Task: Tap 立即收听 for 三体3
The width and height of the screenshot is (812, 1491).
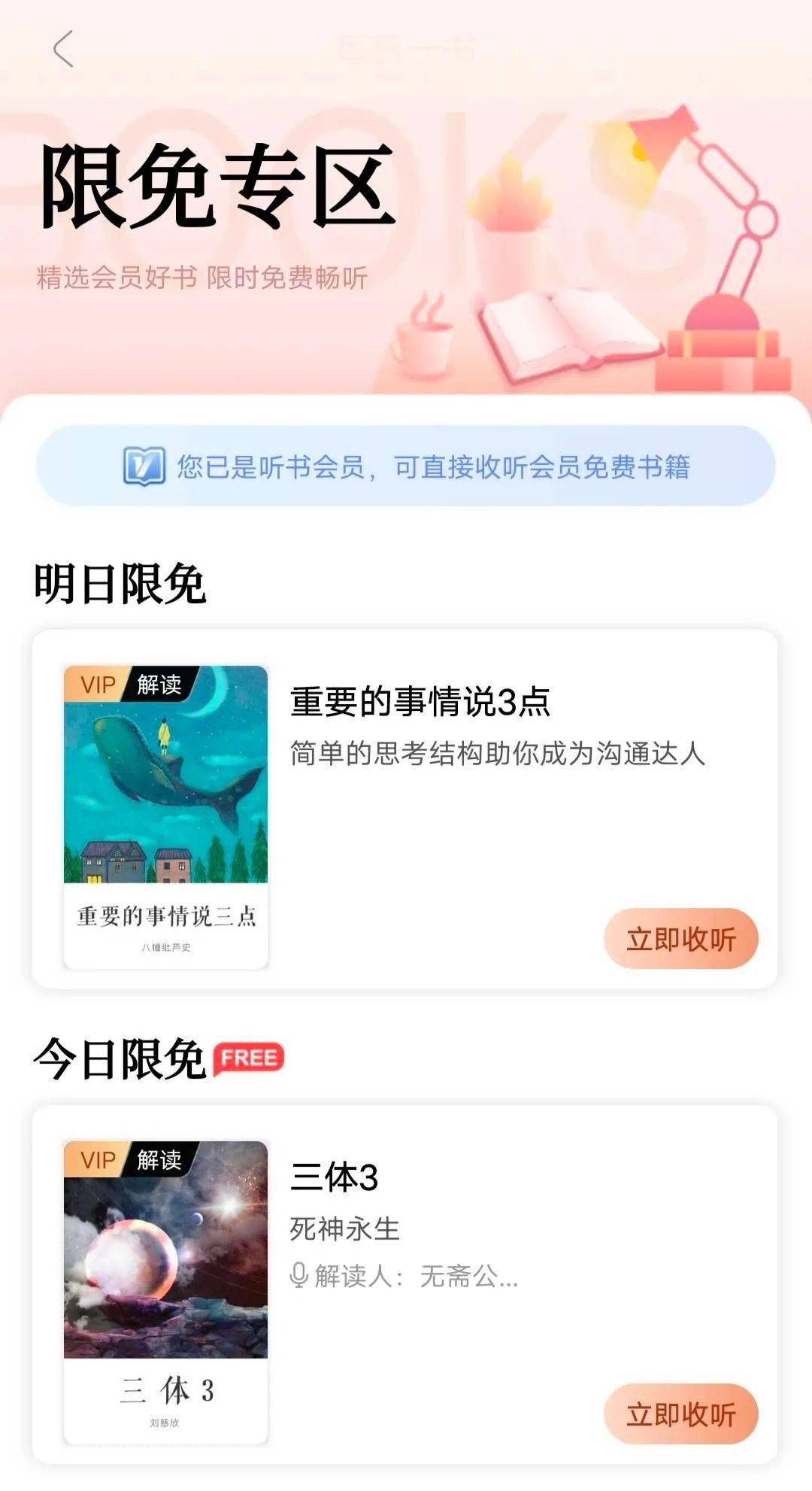Action: pos(680,1414)
